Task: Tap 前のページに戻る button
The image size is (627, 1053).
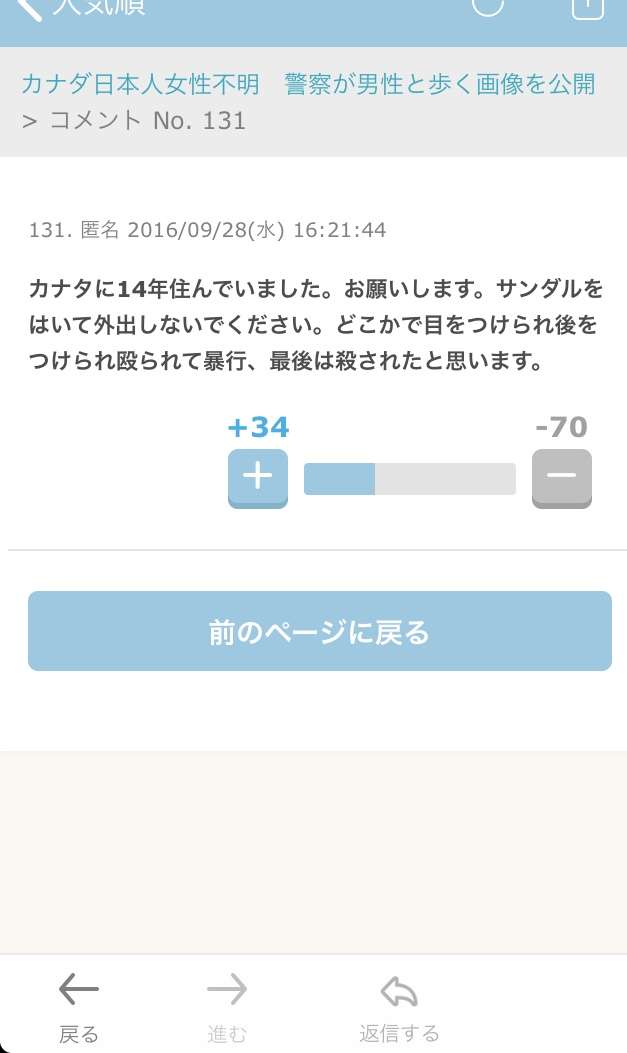Action: coord(320,631)
